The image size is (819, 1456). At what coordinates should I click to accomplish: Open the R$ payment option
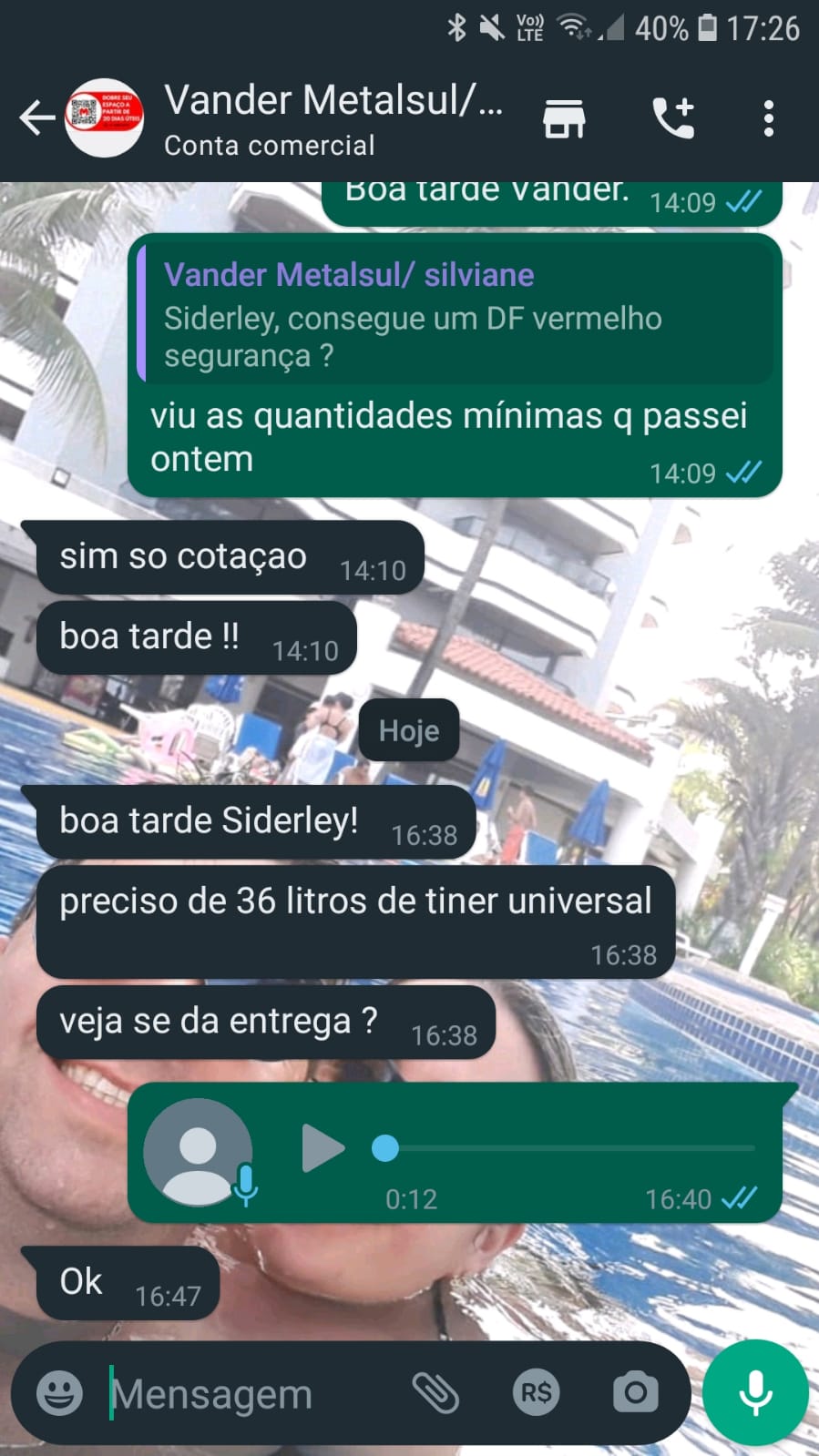[536, 1393]
